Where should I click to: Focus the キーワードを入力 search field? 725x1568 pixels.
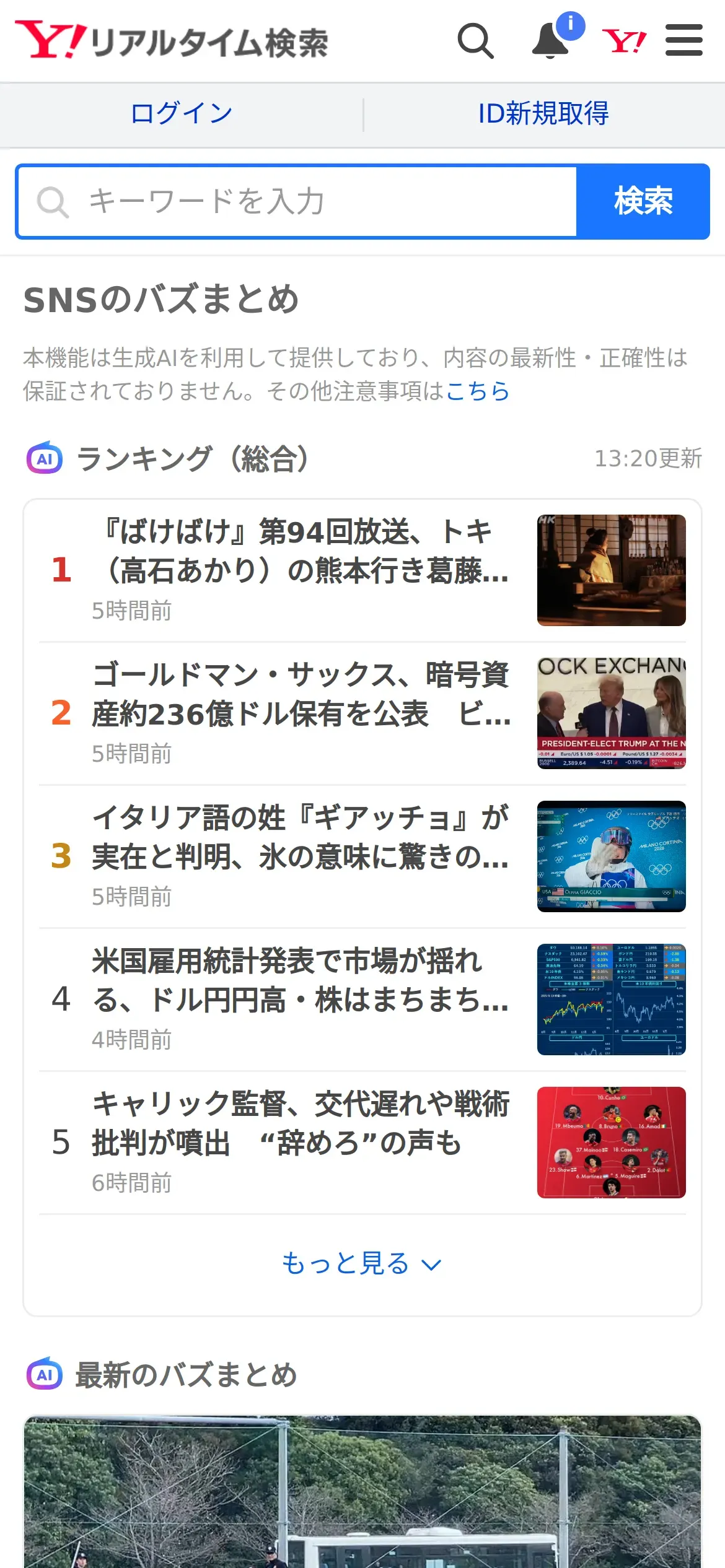click(297, 201)
